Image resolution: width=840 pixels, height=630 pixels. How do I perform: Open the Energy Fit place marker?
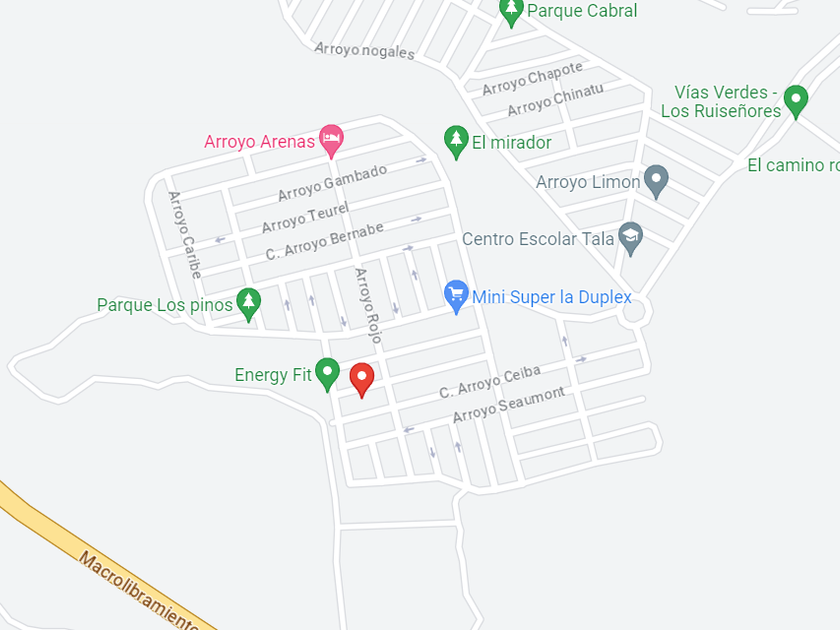coord(327,373)
